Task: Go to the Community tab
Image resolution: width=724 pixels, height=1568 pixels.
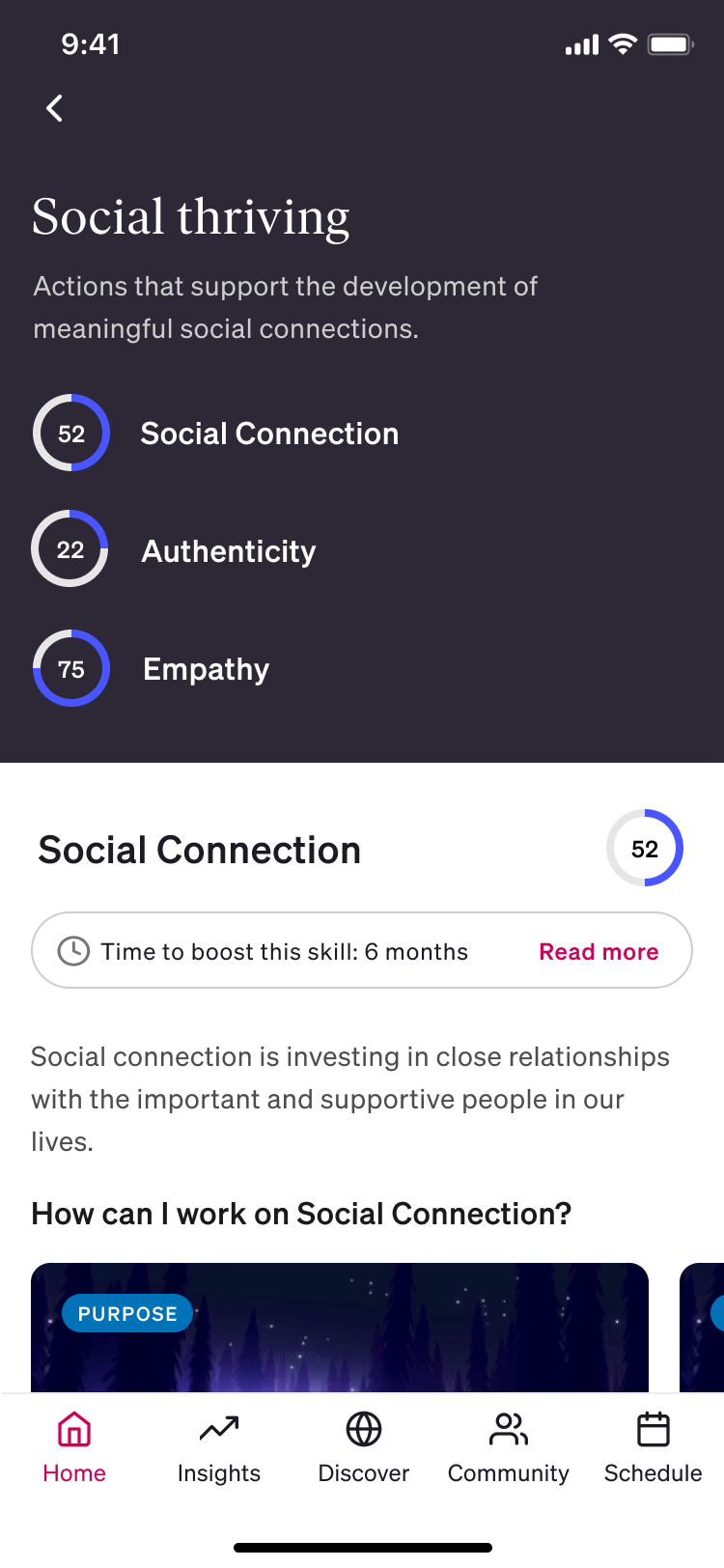Action: point(509,1446)
